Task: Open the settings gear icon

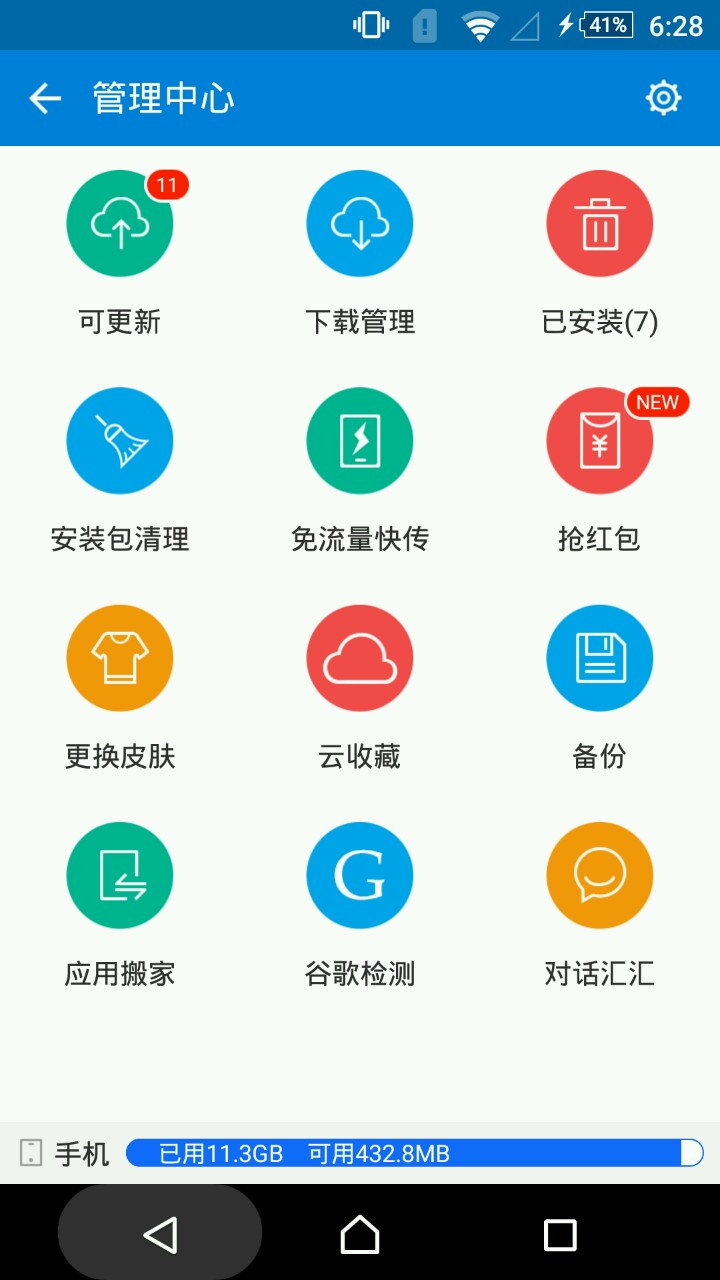Action: pos(663,98)
